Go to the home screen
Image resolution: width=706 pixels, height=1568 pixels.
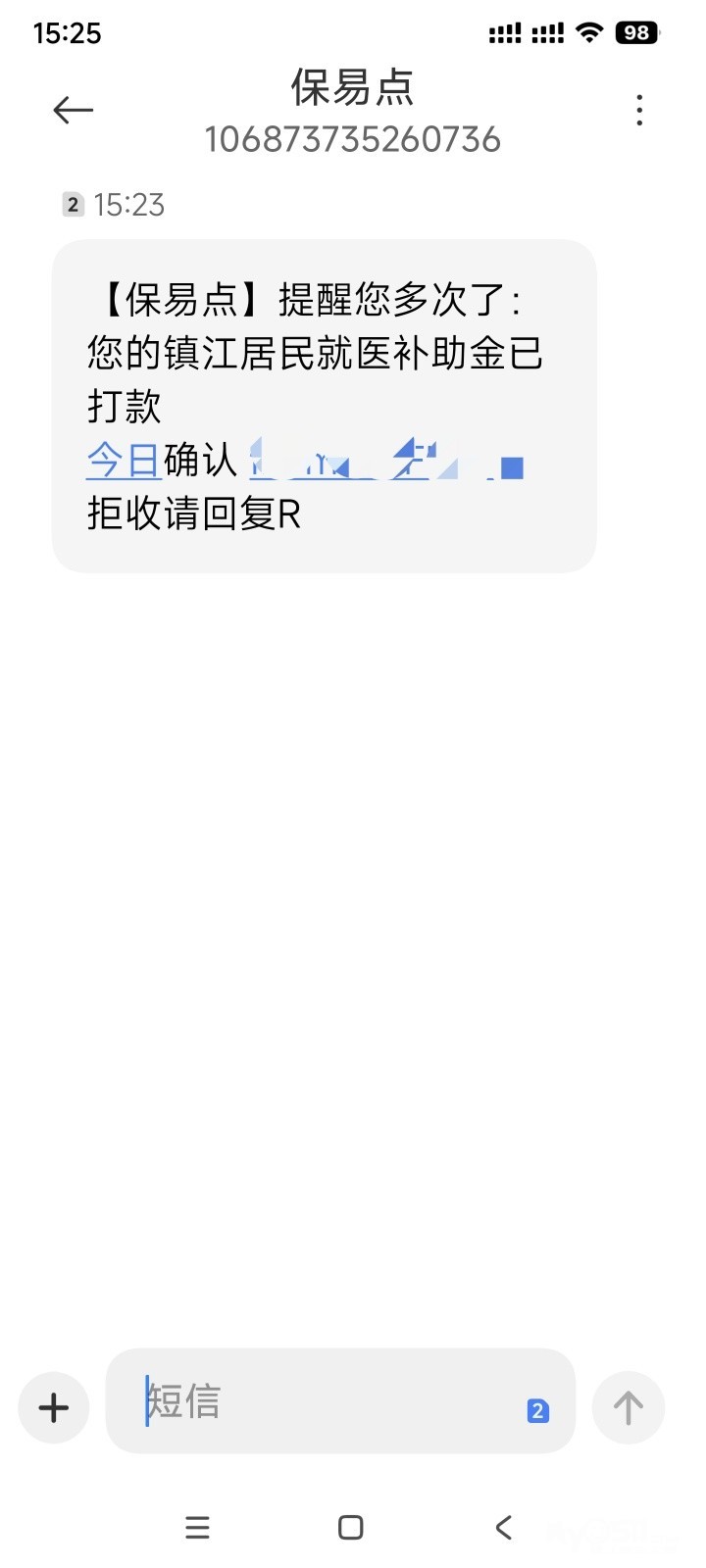pyautogui.click(x=351, y=1527)
